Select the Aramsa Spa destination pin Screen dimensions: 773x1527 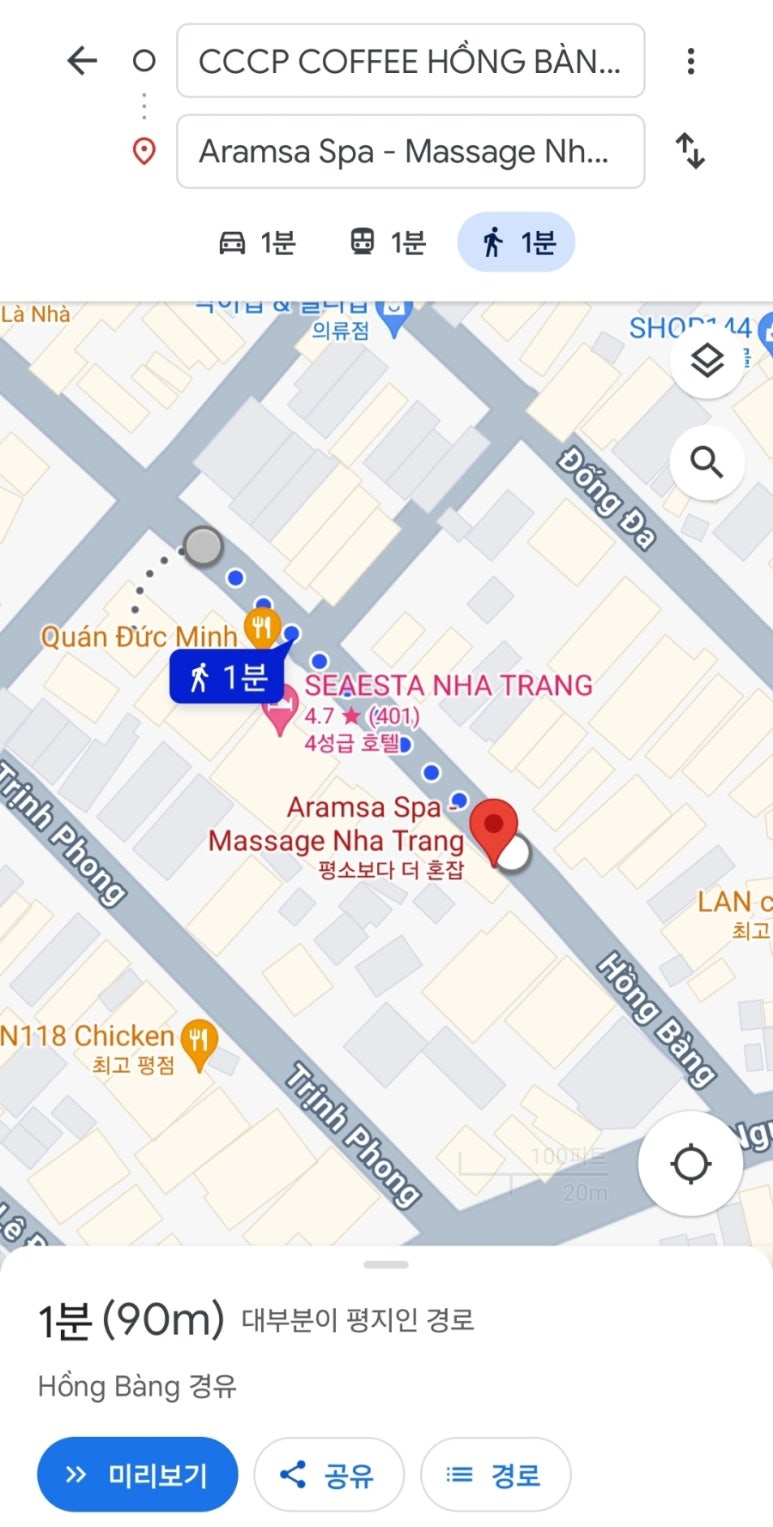click(494, 828)
